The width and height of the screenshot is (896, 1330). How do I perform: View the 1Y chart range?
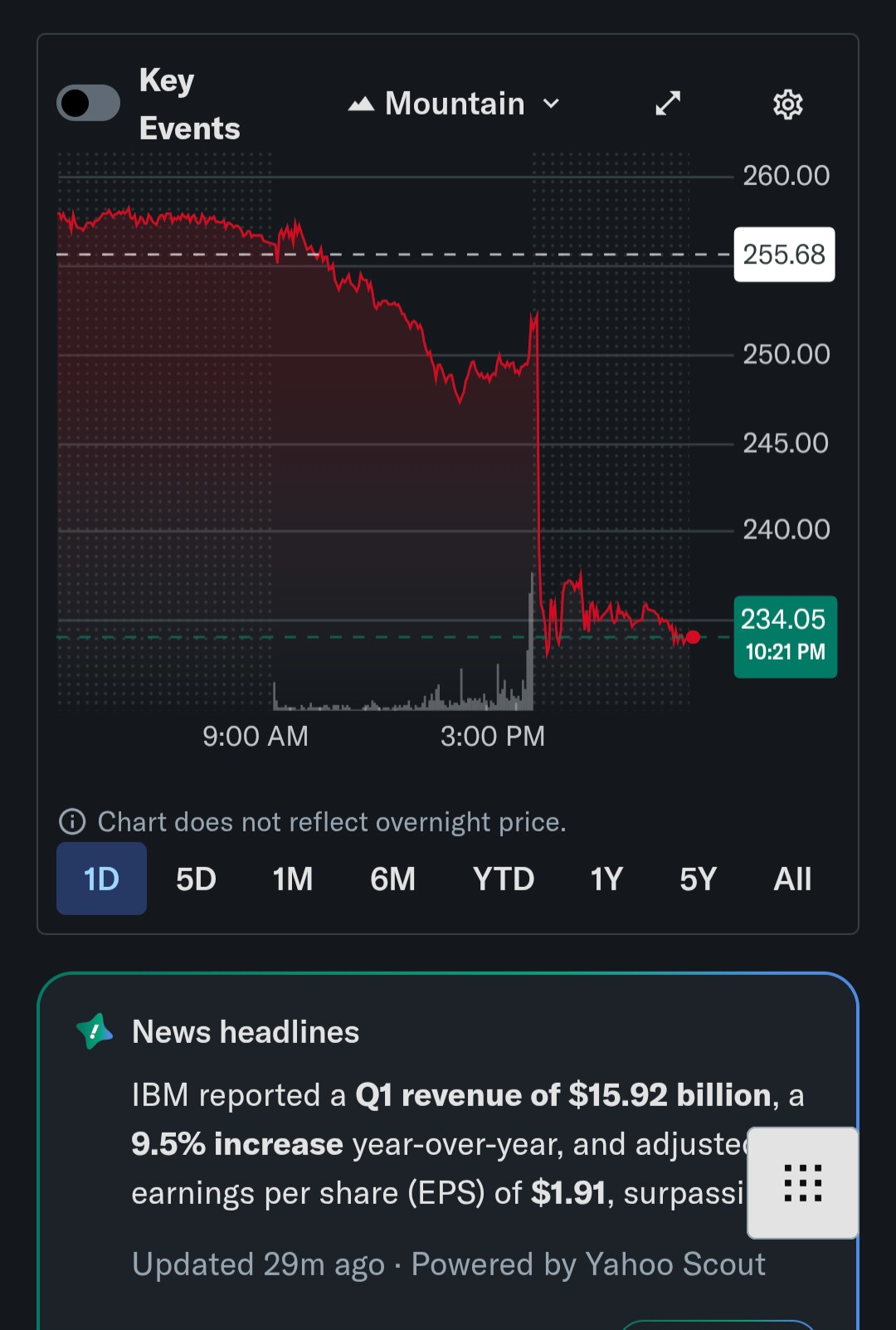point(606,879)
